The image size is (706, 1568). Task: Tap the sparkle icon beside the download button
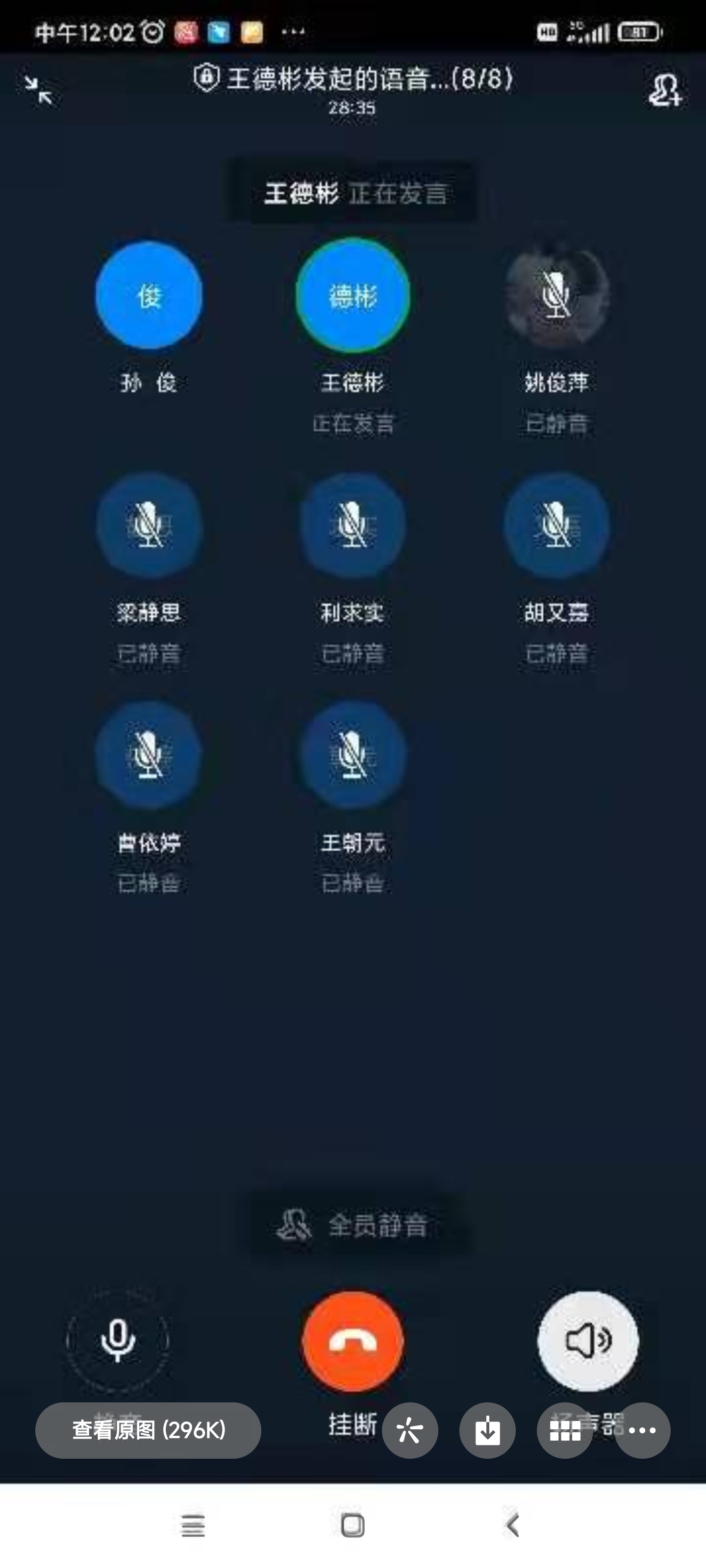point(410,1430)
